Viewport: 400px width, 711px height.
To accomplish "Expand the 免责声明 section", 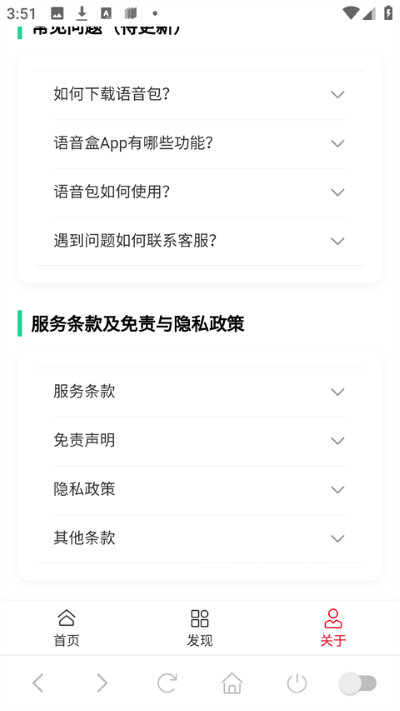I will pyautogui.click(x=200, y=441).
